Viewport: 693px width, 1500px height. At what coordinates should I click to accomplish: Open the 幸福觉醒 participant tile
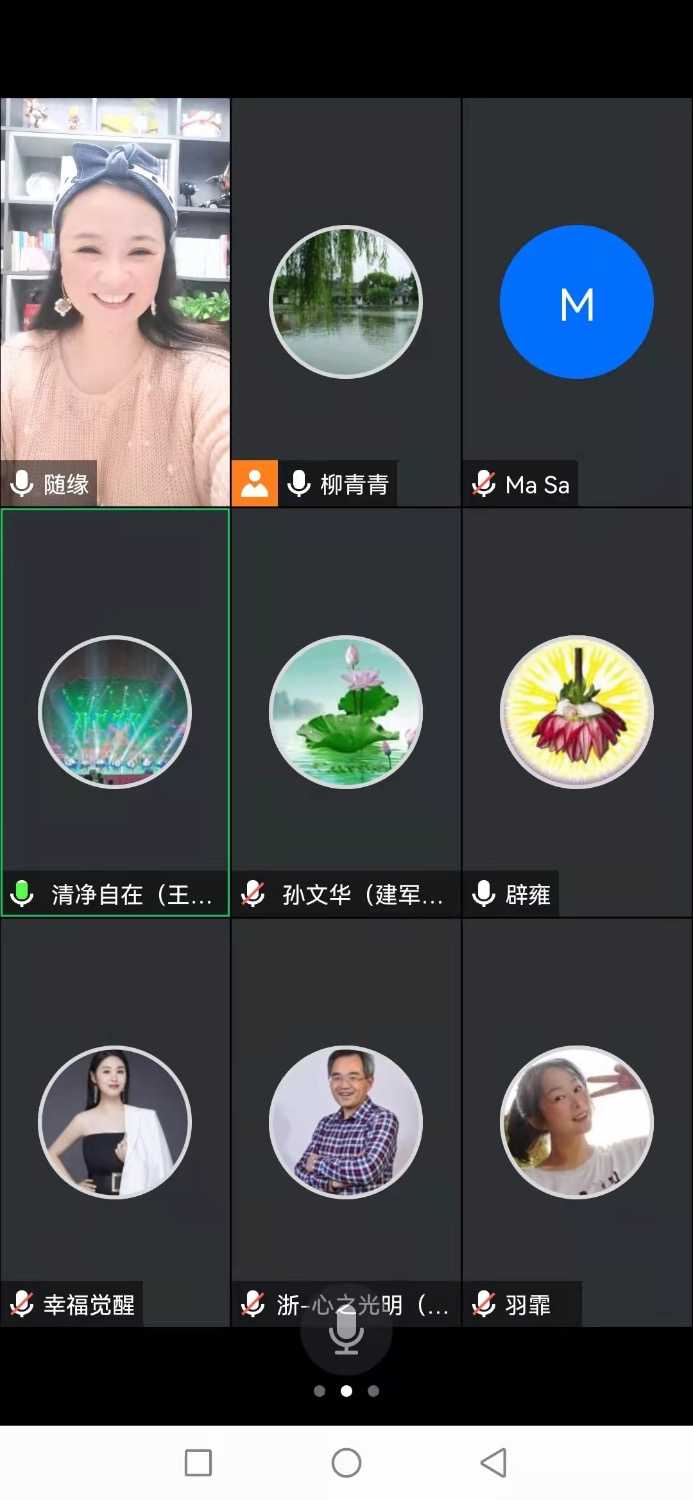click(115, 1122)
